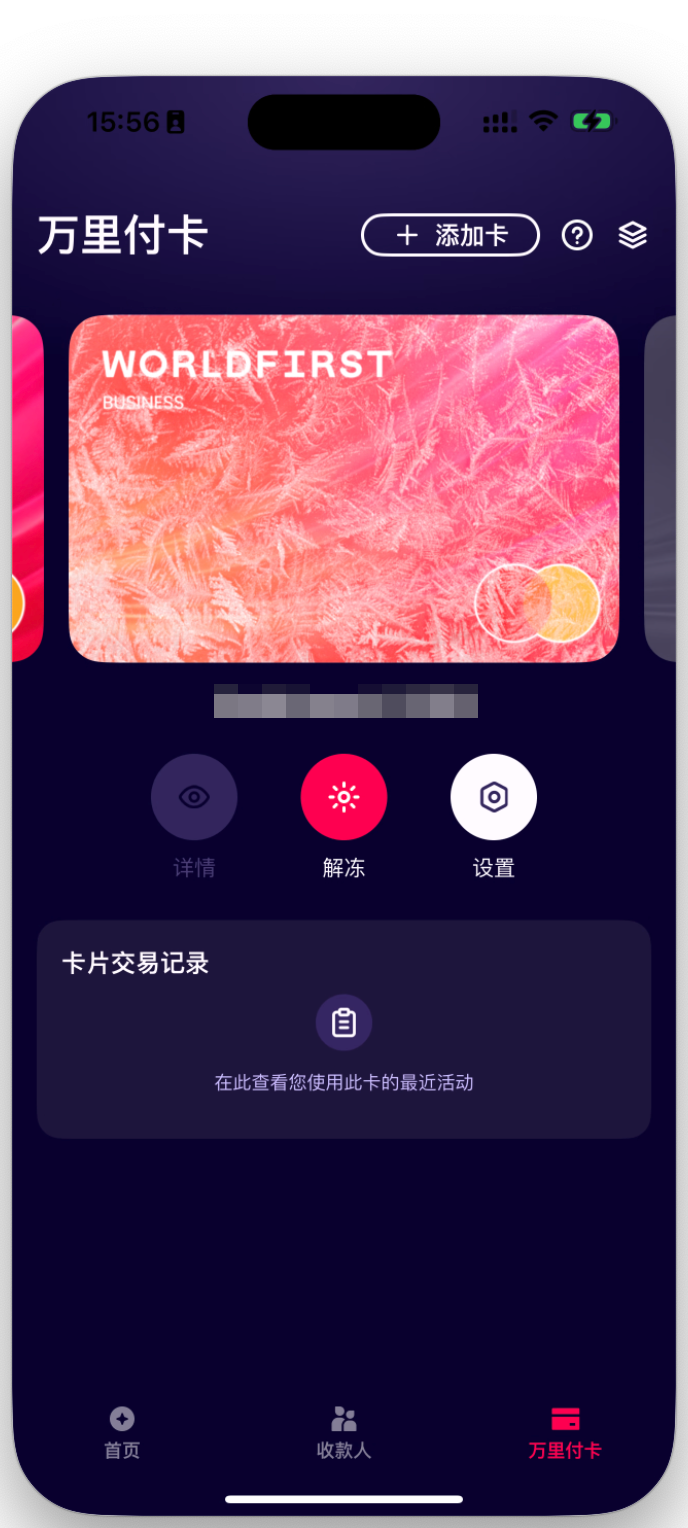Open the stacked layers icon

[632, 236]
